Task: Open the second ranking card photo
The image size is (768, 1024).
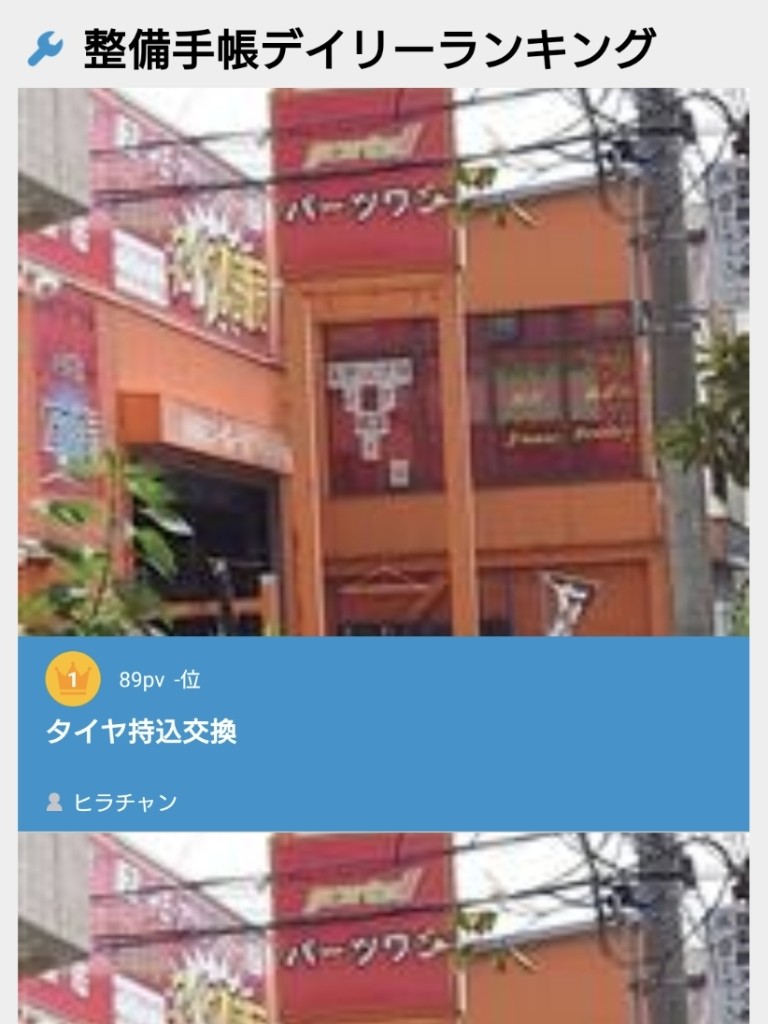Action: (383, 928)
